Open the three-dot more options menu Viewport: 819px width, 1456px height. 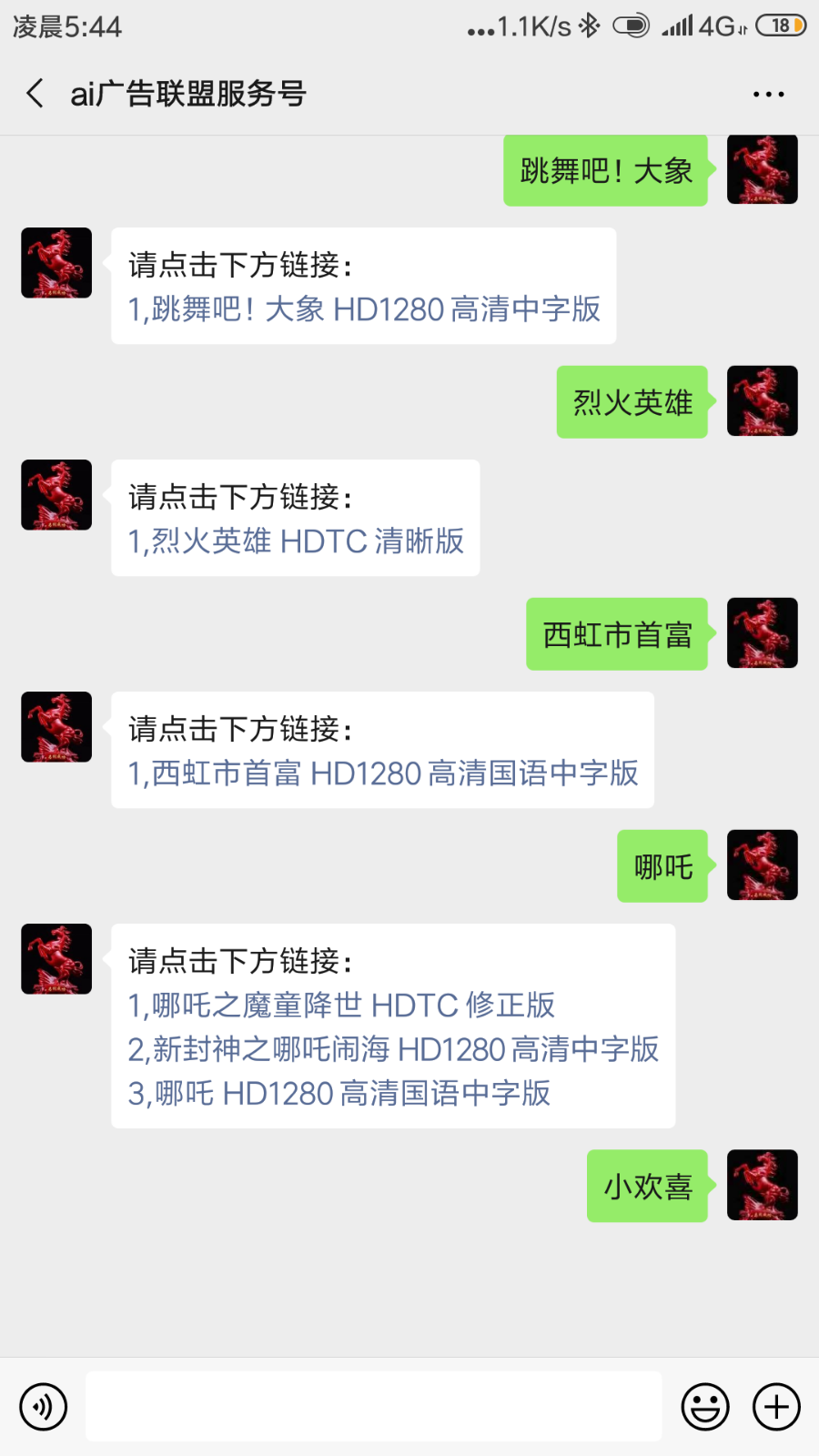click(x=768, y=94)
